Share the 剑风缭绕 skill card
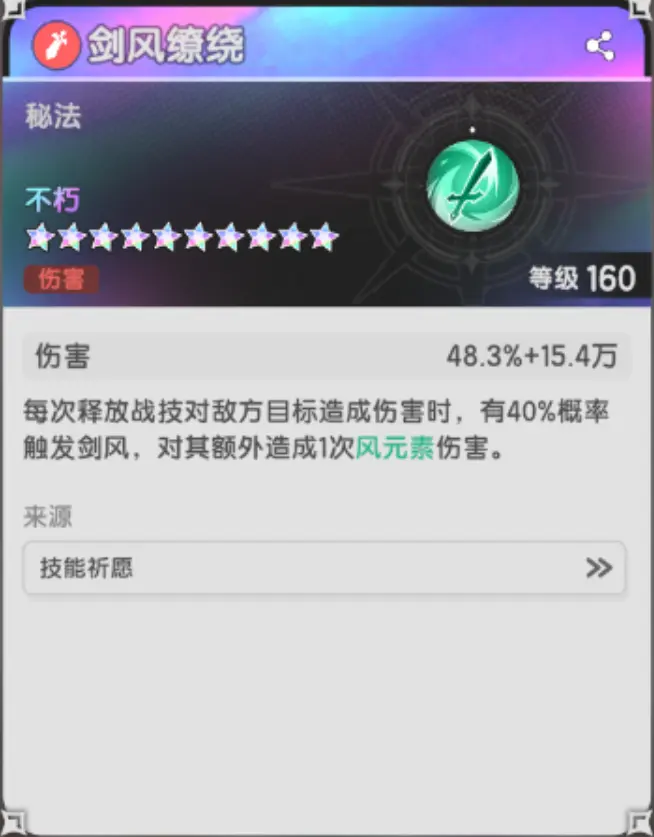The width and height of the screenshot is (654, 837). [x=600, y=46]
